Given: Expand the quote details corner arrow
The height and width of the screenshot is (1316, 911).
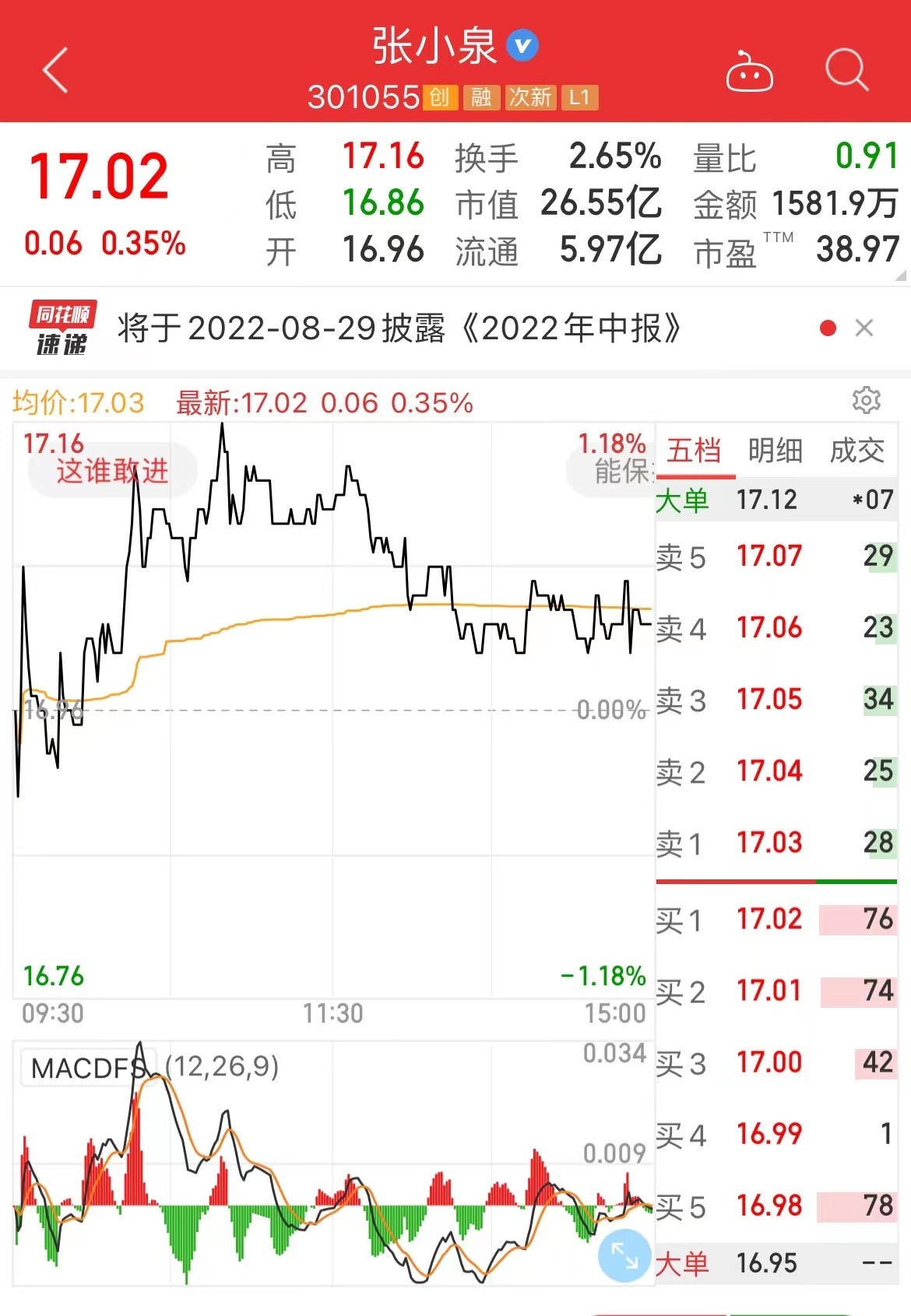Looking at the screenshot, I should coord(901,275).
